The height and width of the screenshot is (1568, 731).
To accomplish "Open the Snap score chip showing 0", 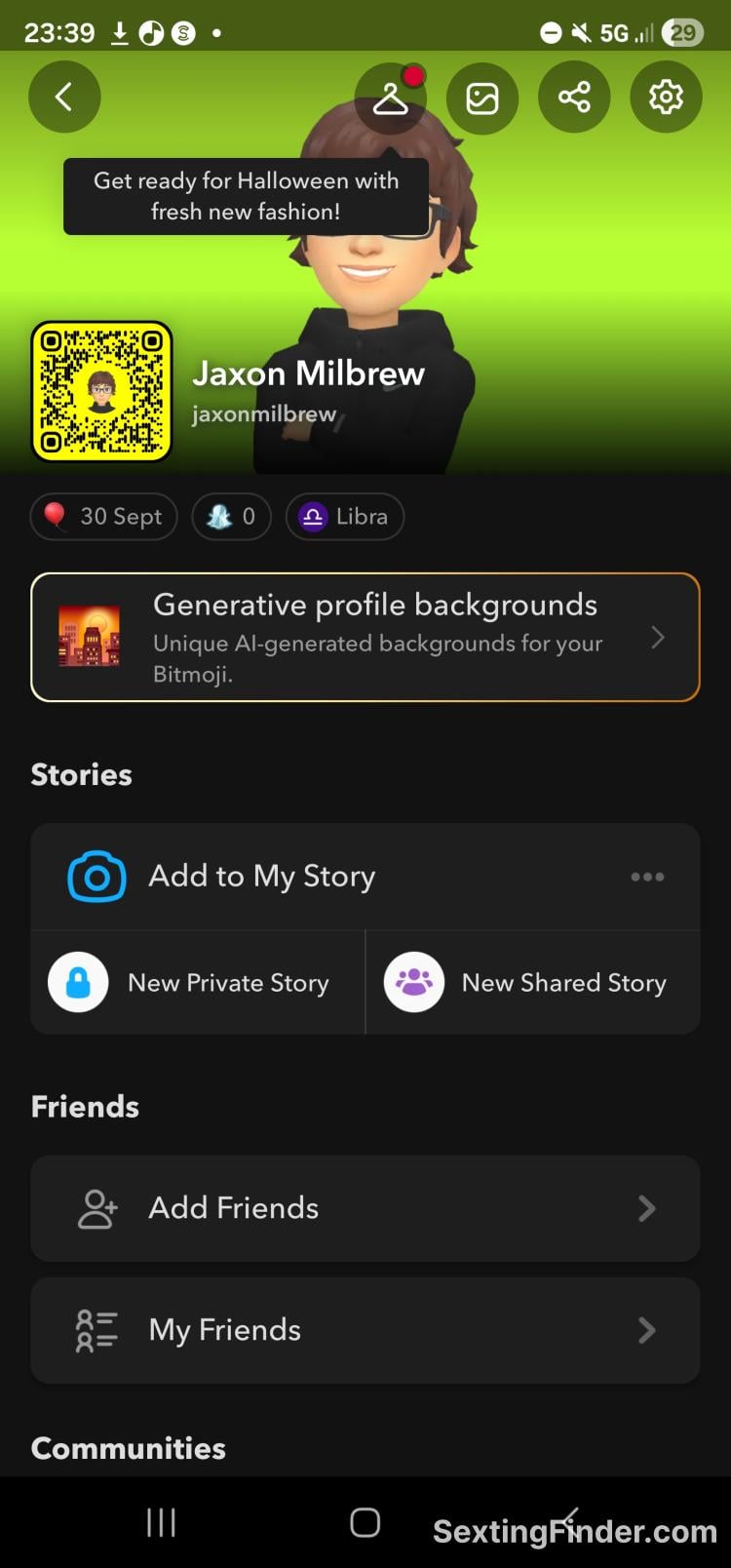I will [231, 516].
